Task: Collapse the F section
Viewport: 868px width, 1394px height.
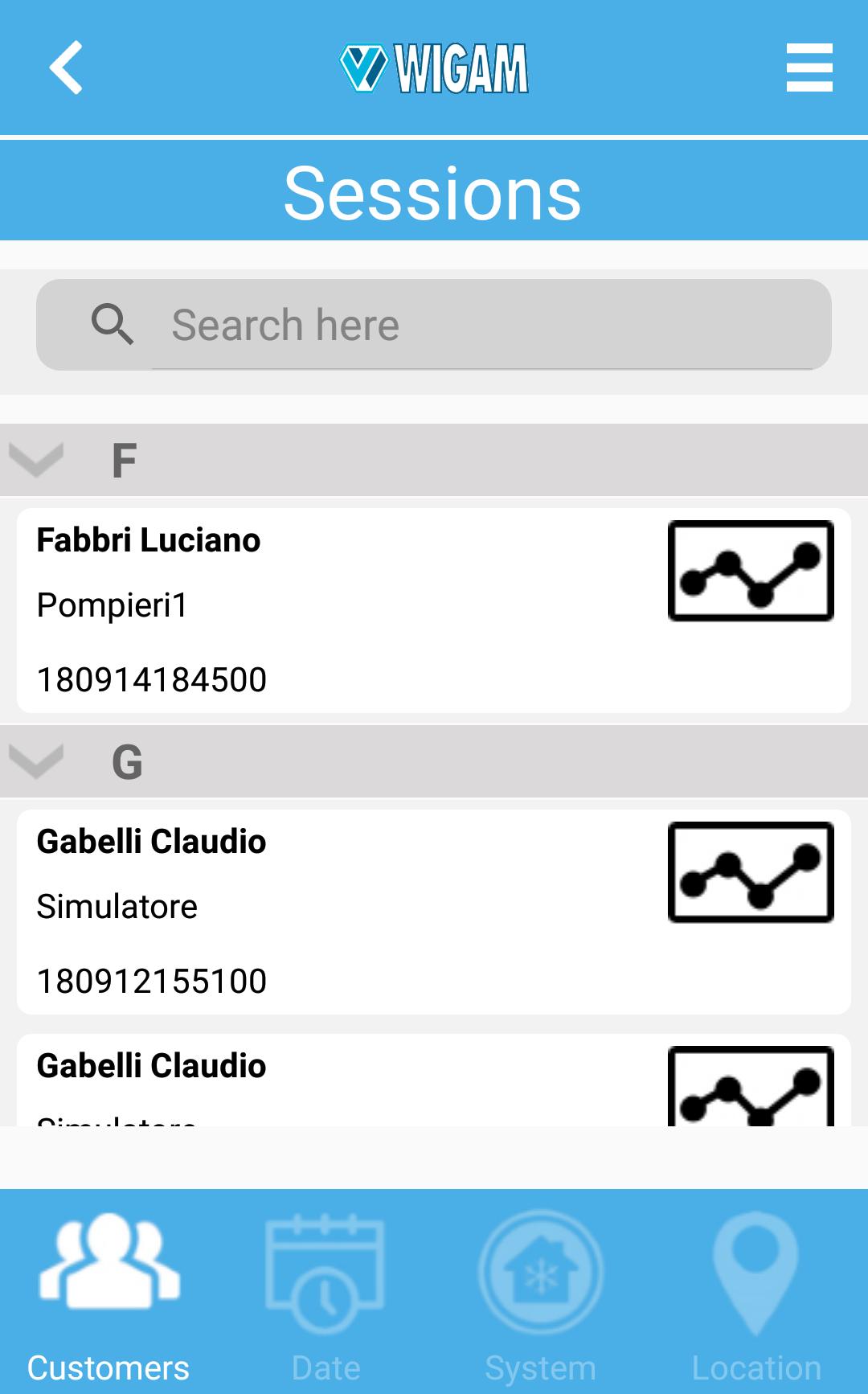Action: coord(36,461)
